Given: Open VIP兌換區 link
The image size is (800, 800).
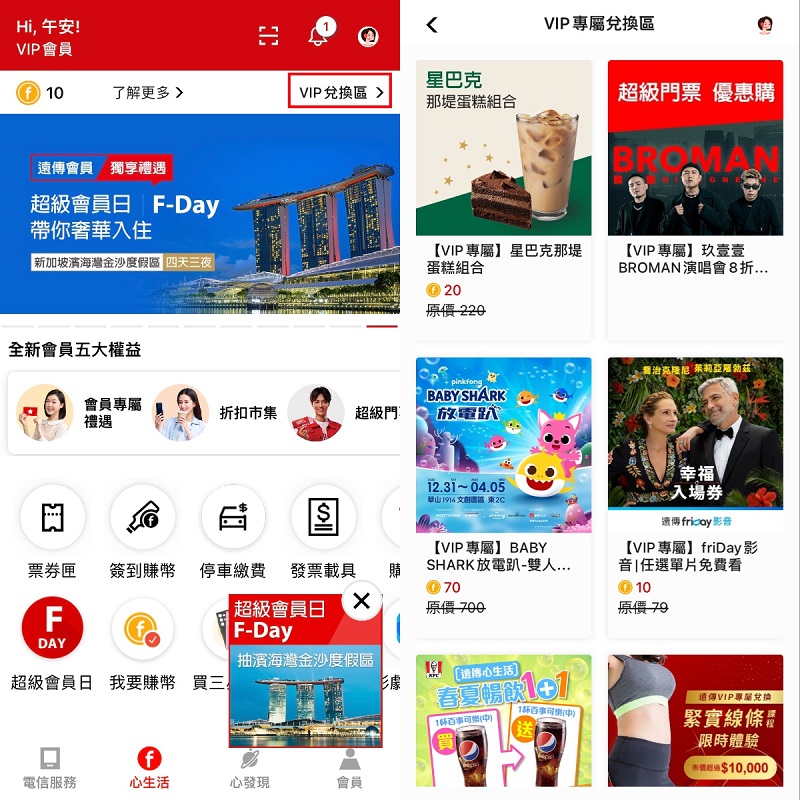Looking at the screenshot, I should (339, 92).
